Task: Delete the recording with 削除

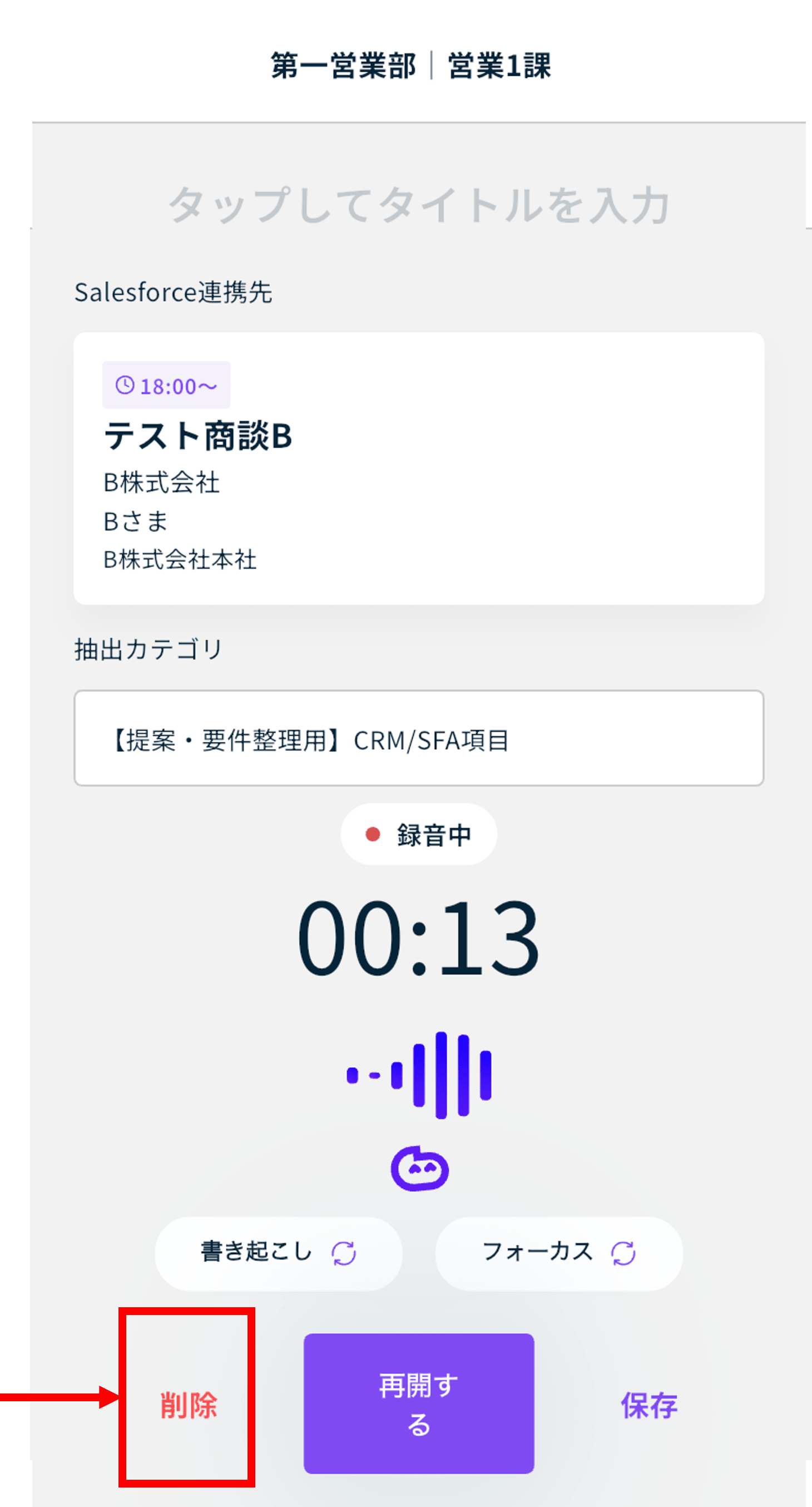Action: click(188, 1405)
